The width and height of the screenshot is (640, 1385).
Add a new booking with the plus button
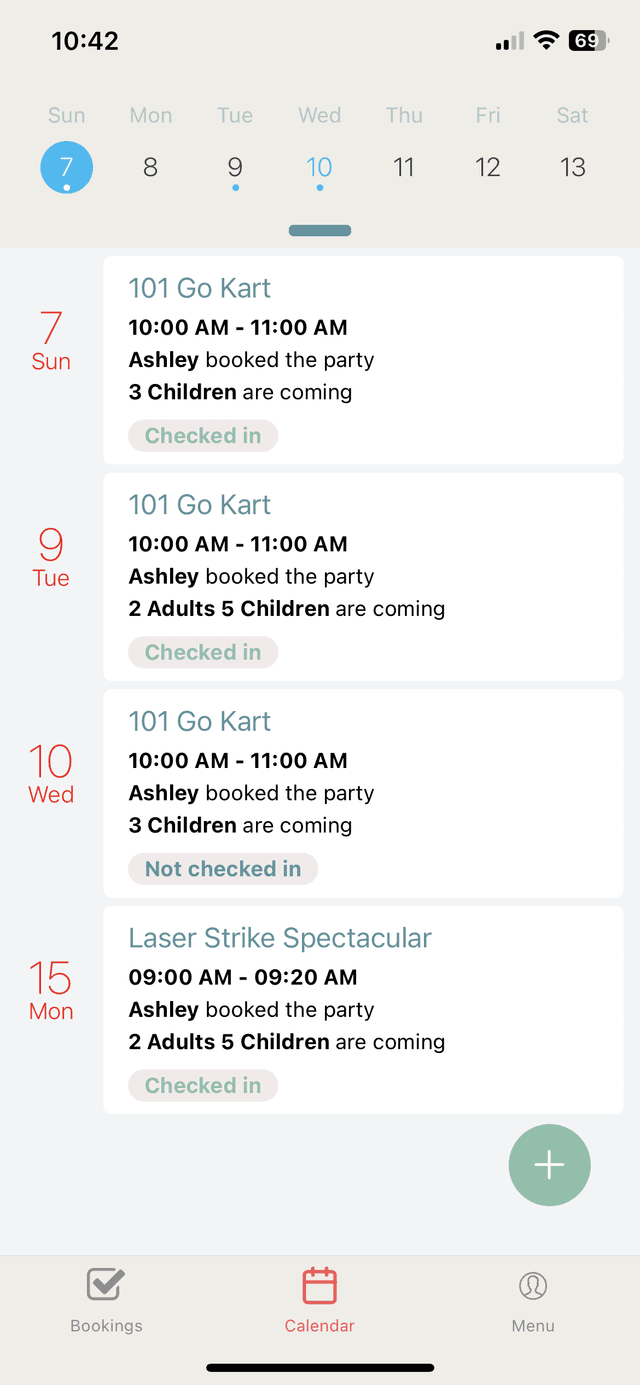tap(549, 1165)
